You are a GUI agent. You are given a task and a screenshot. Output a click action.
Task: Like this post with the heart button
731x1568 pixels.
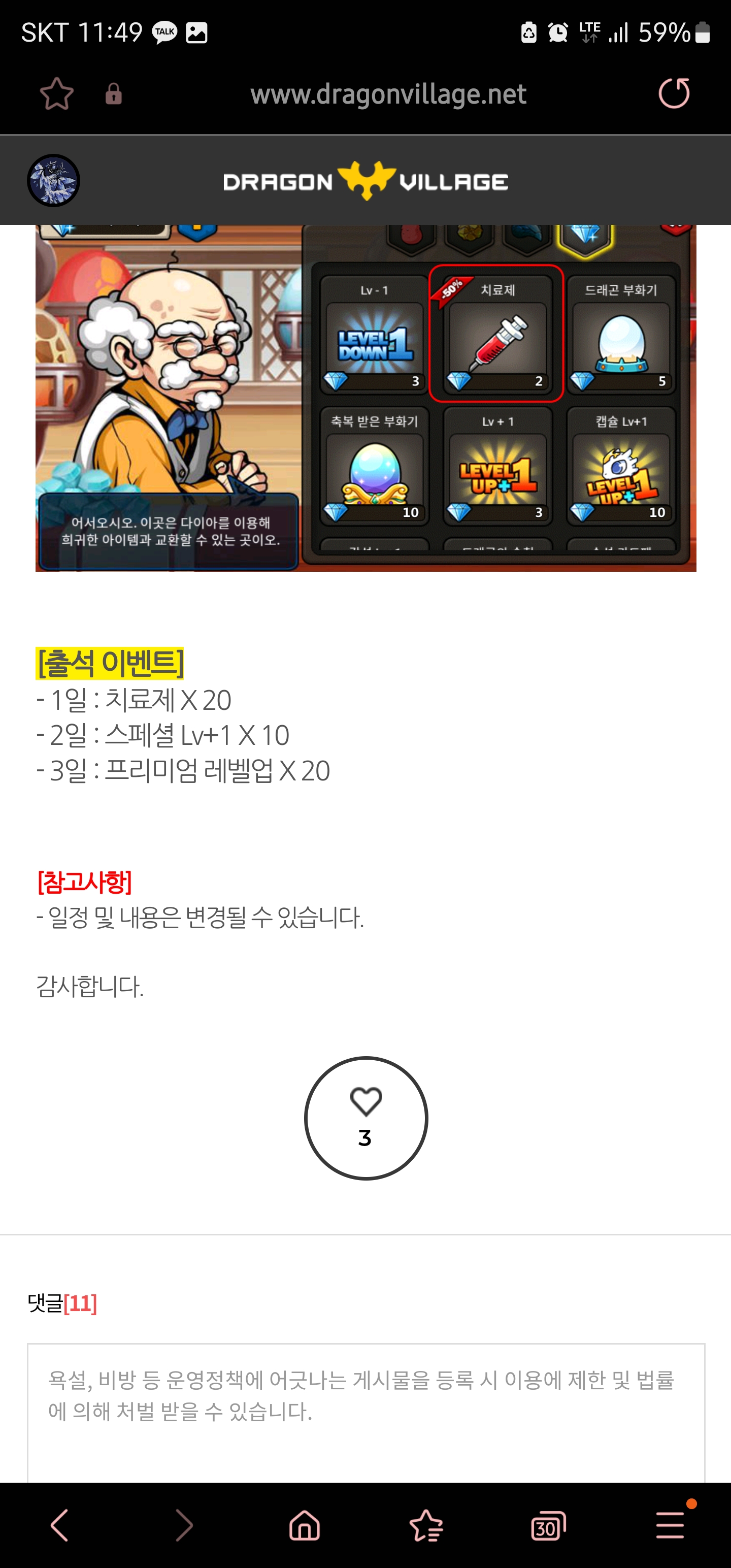[x=366, y=1118]
